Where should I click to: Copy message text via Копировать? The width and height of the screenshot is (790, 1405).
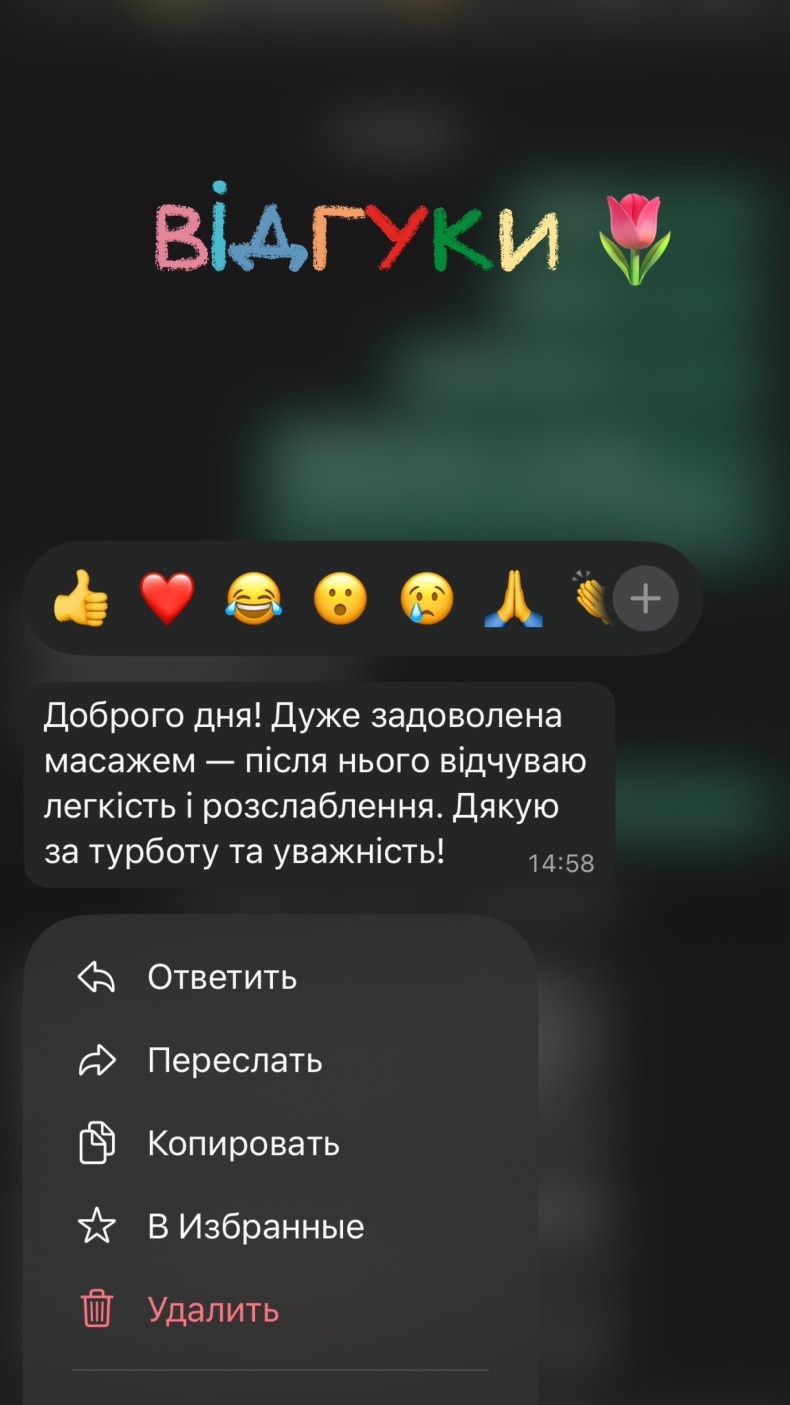(243, 1143)
